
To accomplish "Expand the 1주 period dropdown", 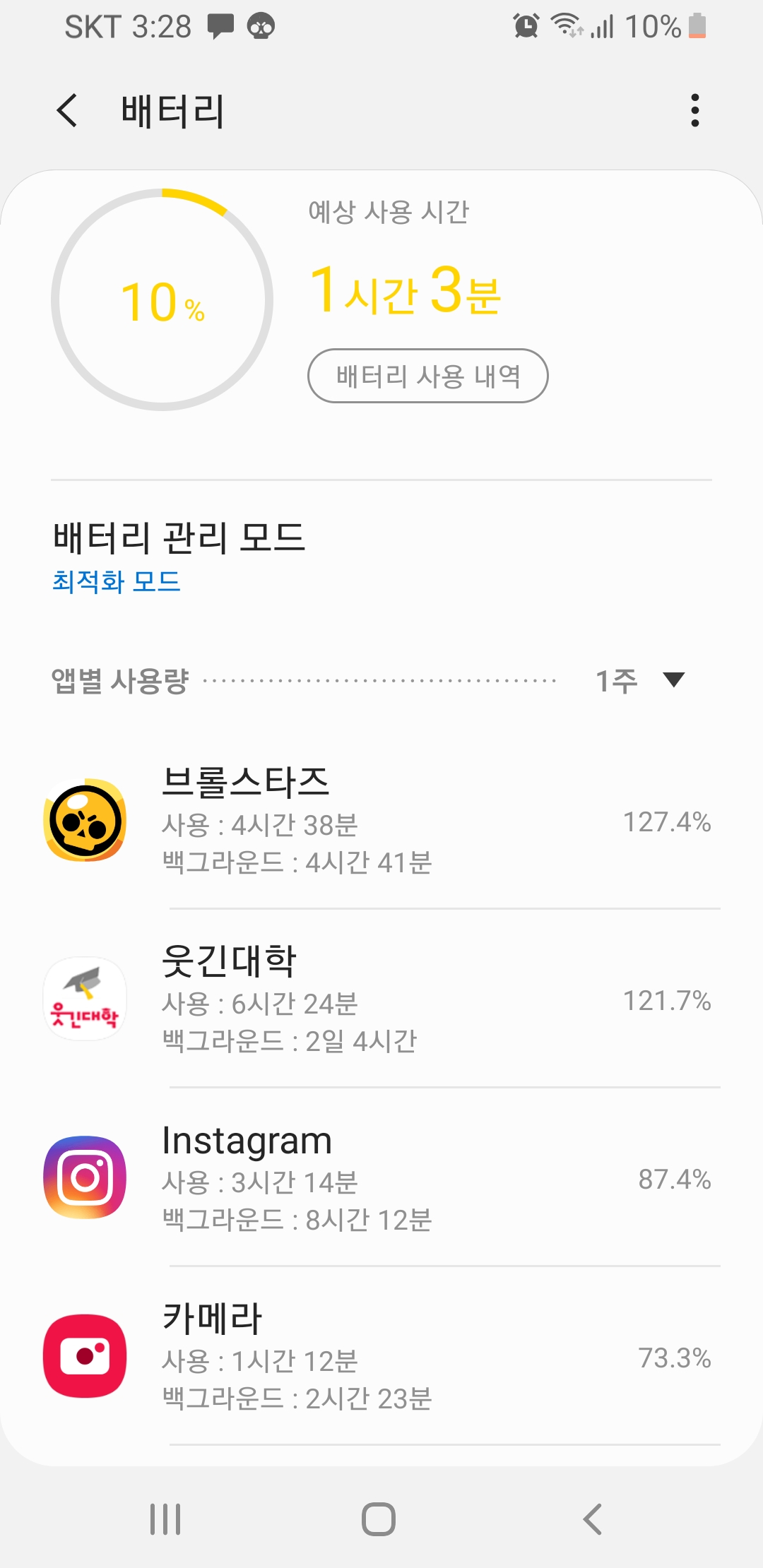I will point(640,680).
